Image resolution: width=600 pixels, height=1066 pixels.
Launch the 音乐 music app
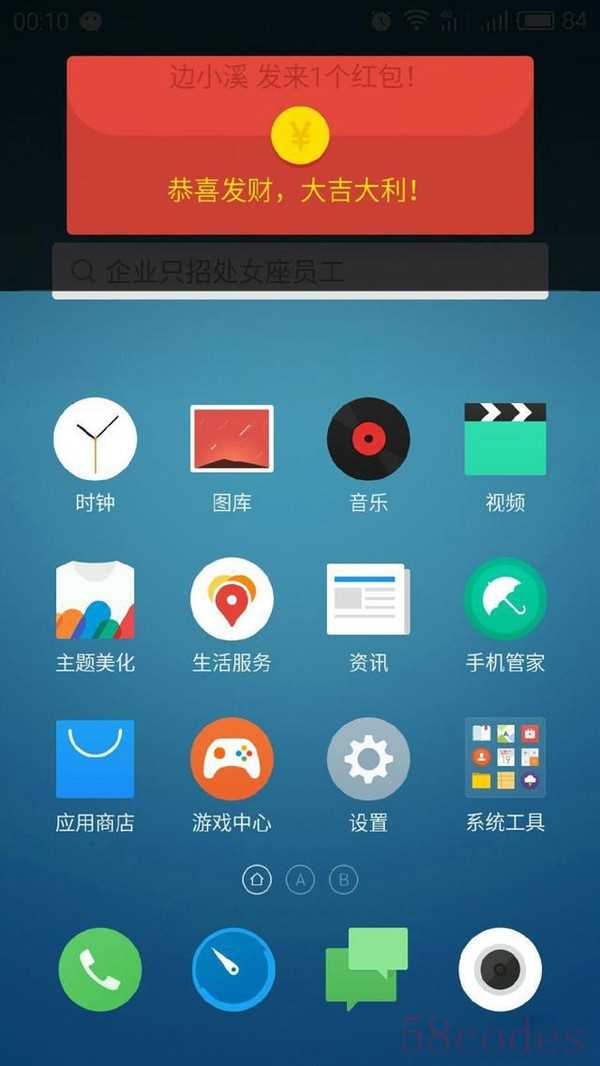click(x=368, y=439)
